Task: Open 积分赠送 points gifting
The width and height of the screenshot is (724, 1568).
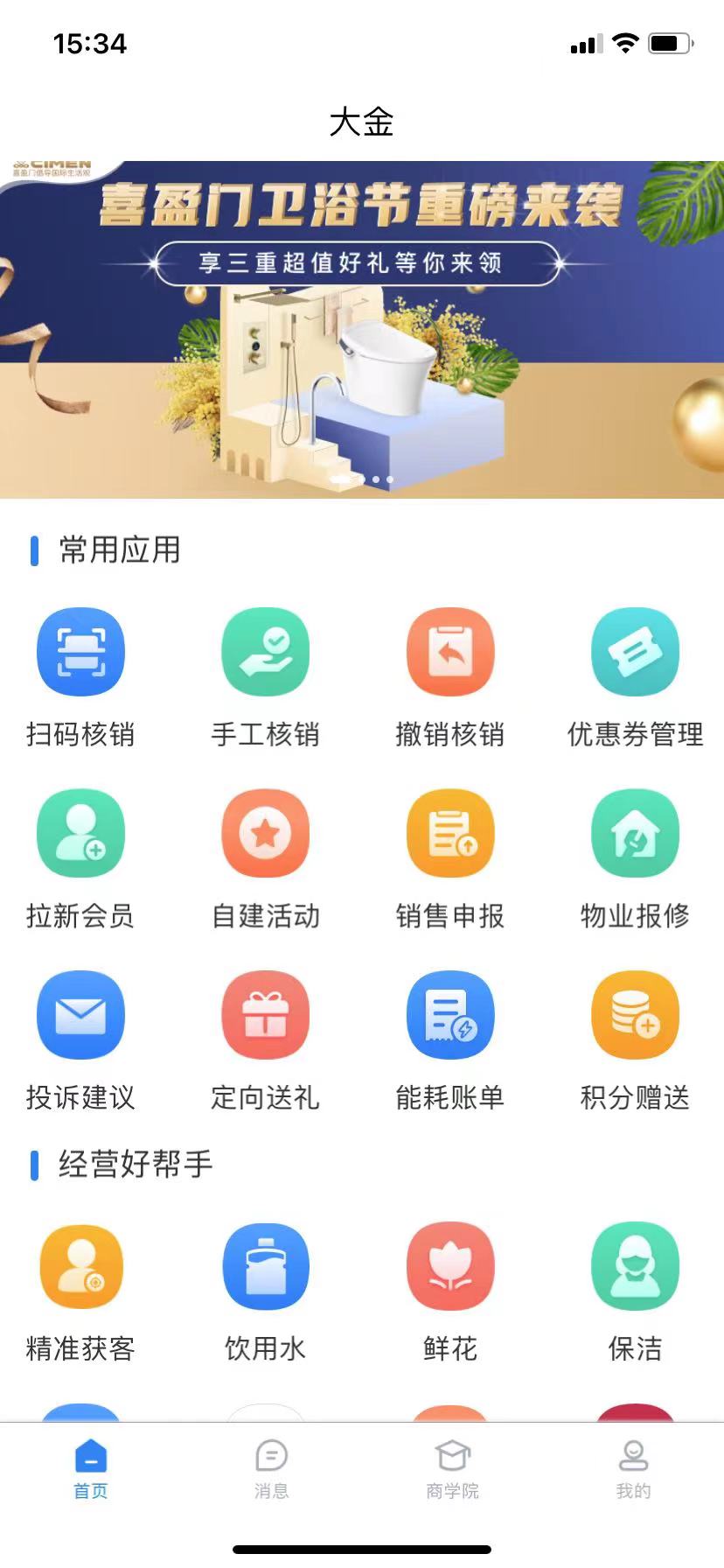Action: (x=636, y=1015)
